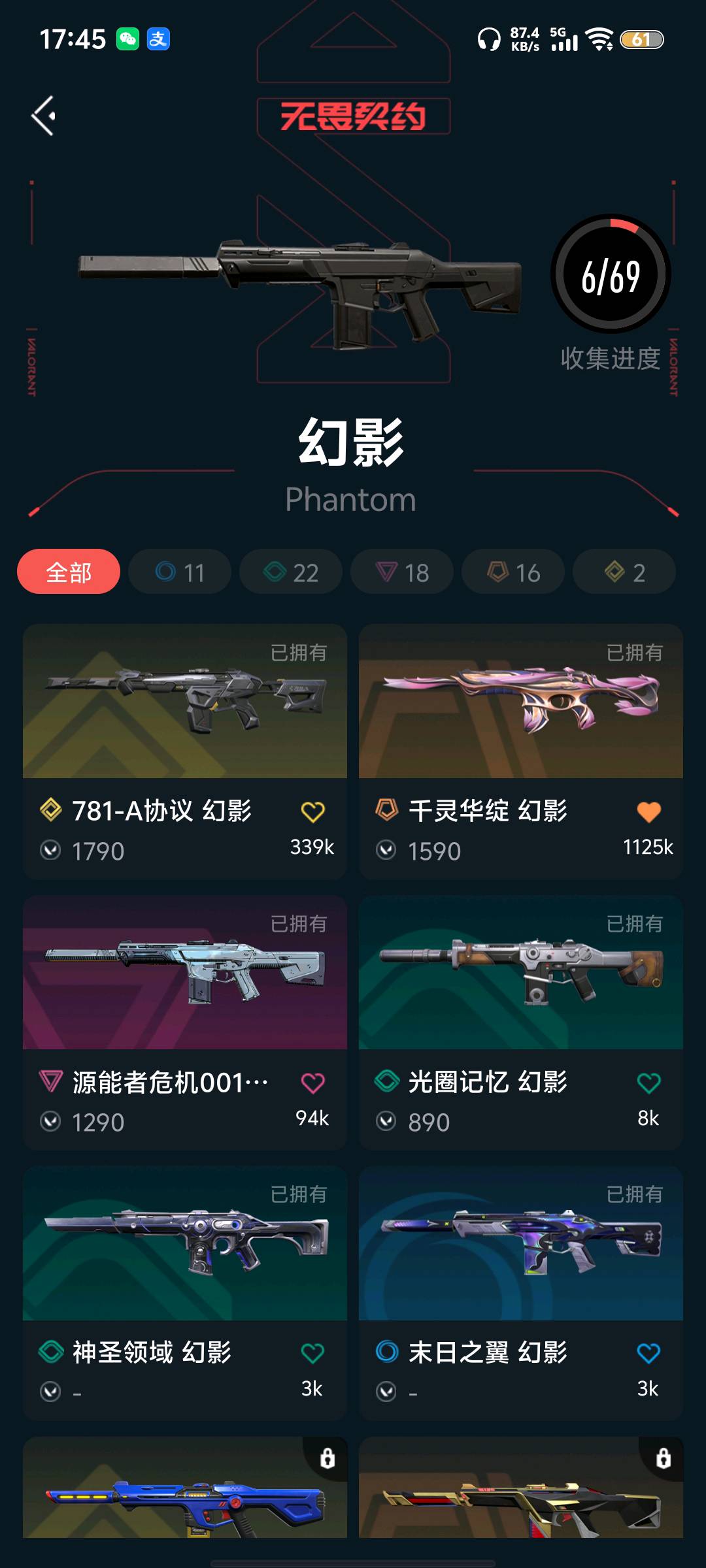706x1568 pixels.
Task: Like the 神圣领域 幻影 skin
Action: (x=312, y=1353)
